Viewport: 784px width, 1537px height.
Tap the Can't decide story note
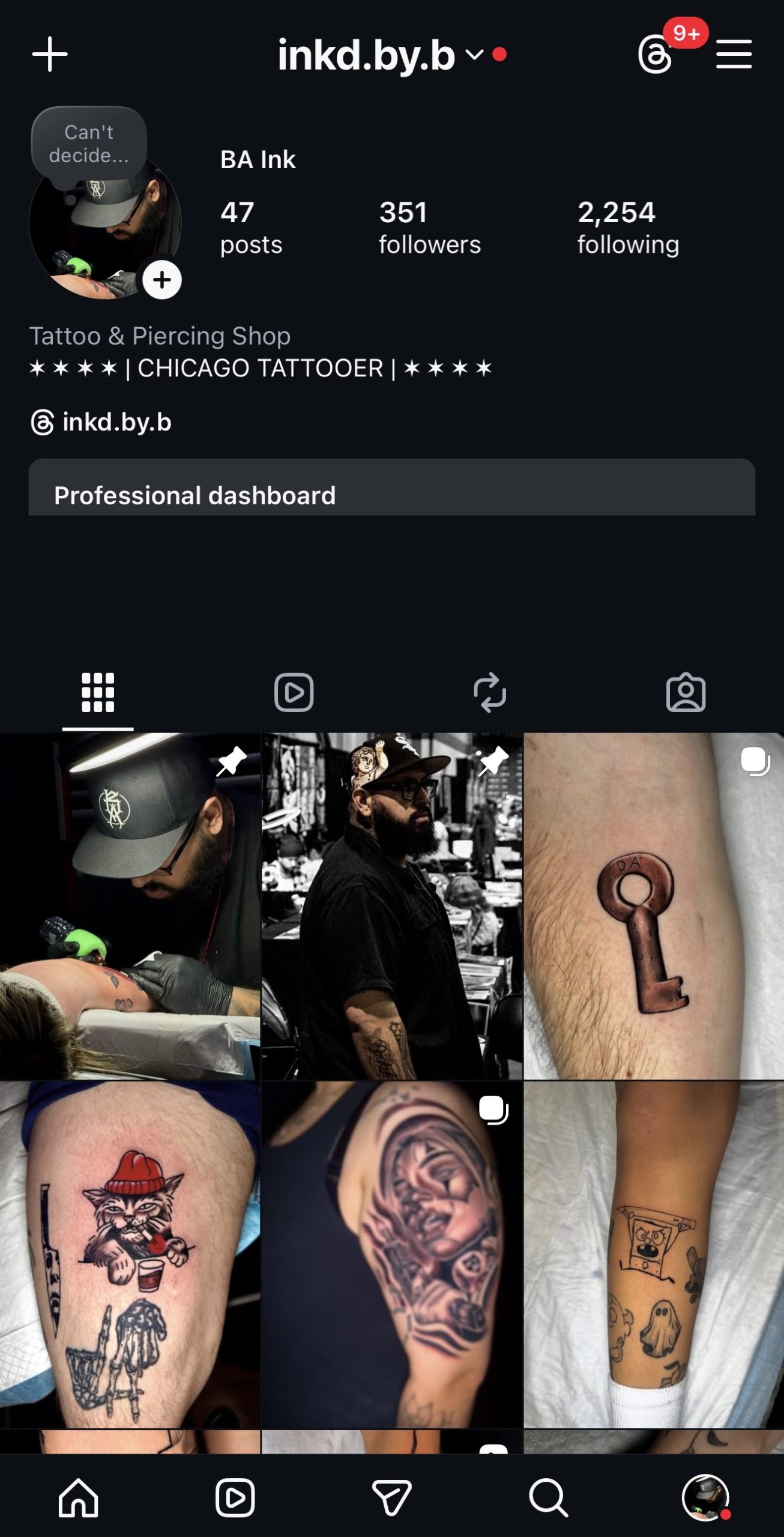(x=88, y=143)
